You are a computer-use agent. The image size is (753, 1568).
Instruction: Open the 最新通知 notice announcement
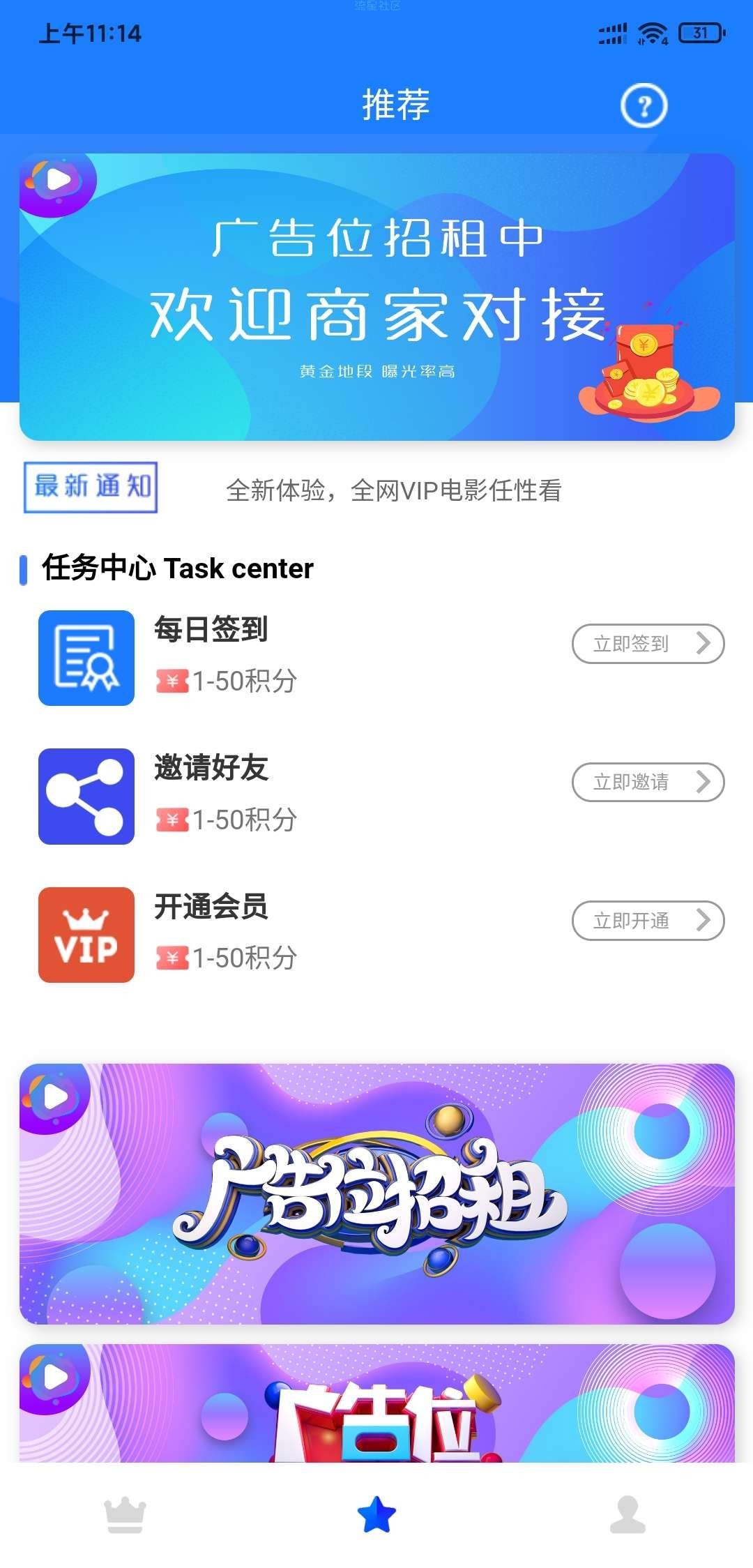pyautogui.click(x=93, y=488)
